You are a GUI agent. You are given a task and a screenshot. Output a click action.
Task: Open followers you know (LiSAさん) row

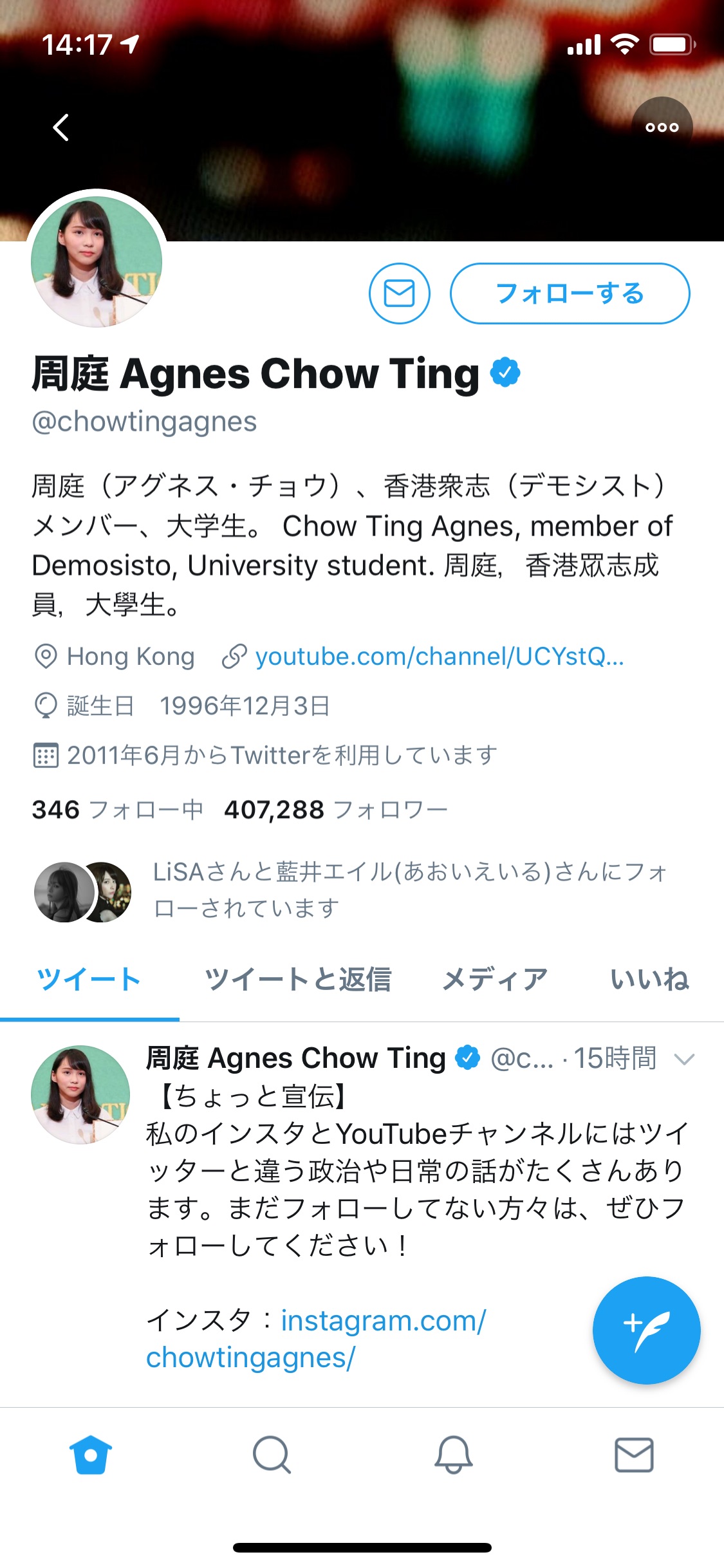[x=351, y=891]
